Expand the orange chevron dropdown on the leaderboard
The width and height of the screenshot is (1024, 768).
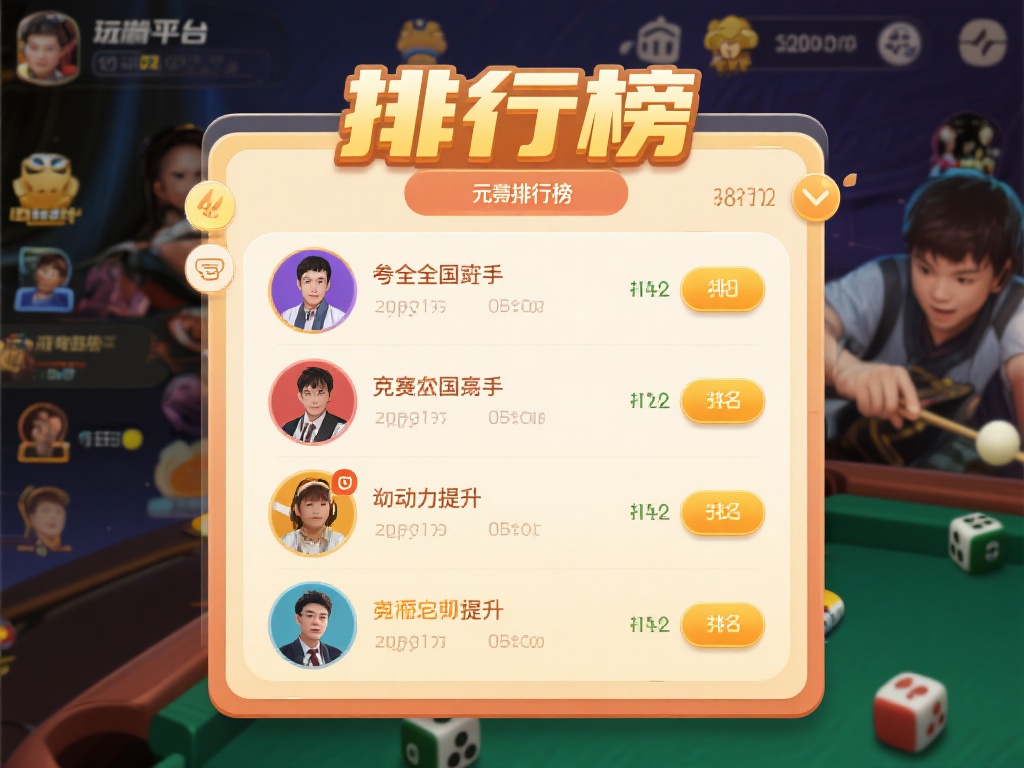[816, 199]
